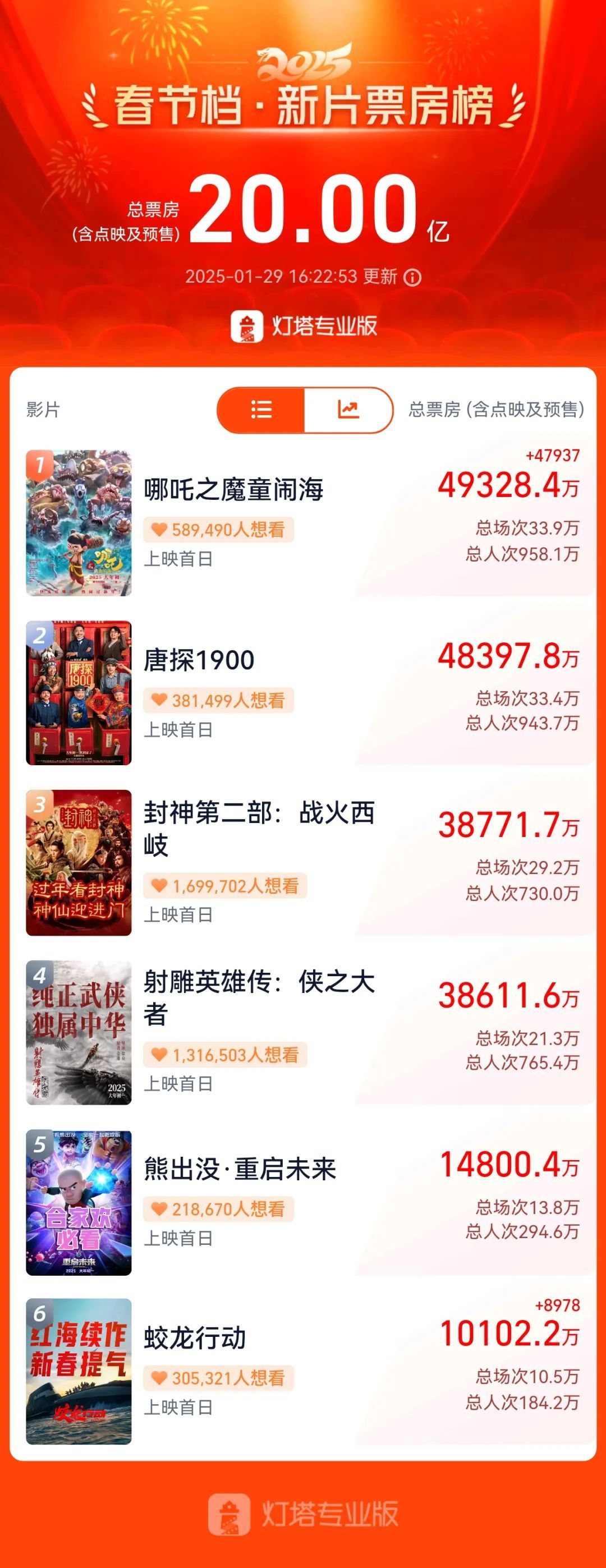Switch to the chart view tab

point(347,411)
